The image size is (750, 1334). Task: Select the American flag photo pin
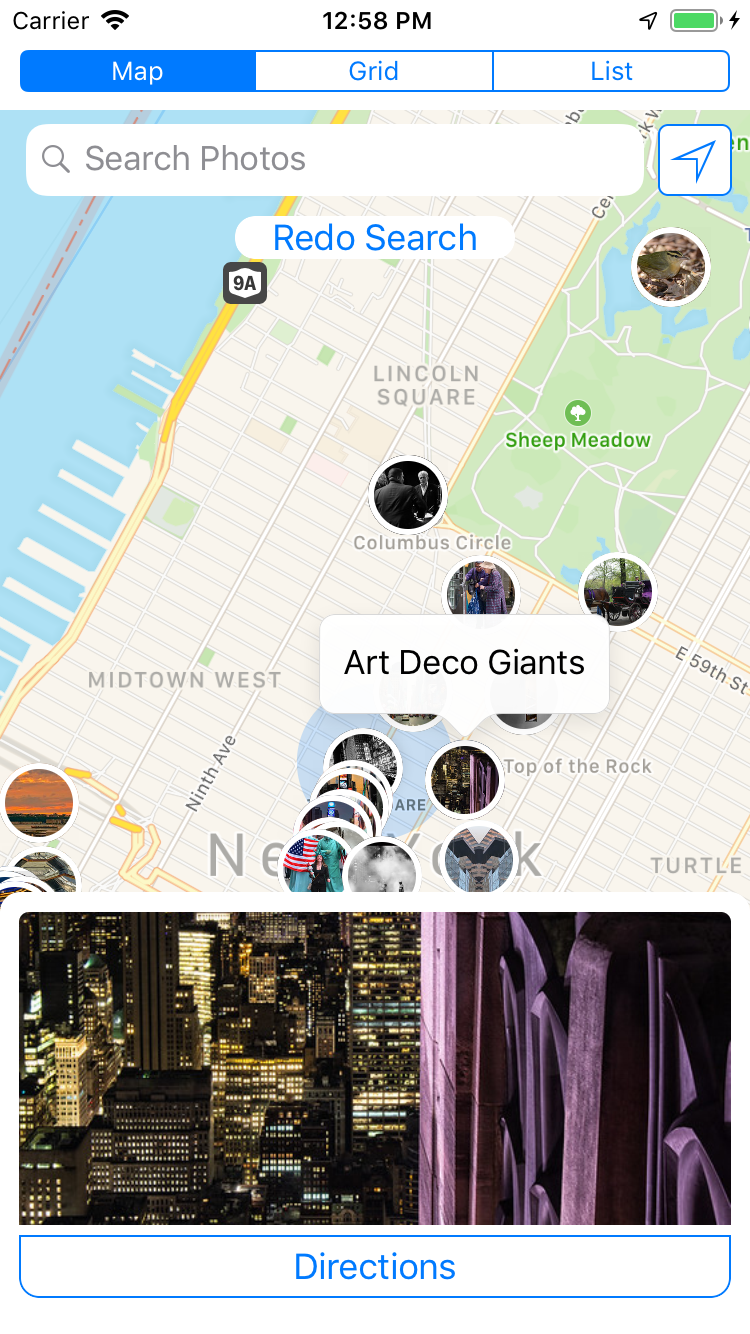[313, 864]
